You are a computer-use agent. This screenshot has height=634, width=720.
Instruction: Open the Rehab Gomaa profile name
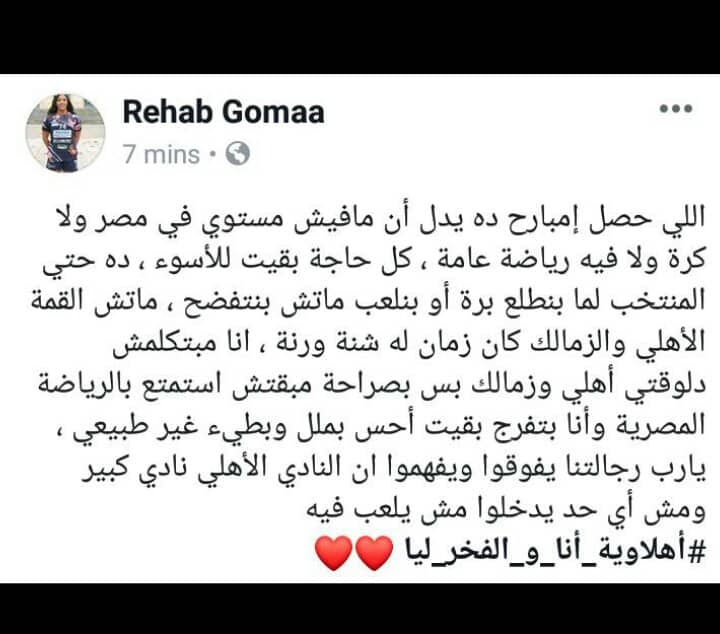pyautogui.click(x=223, y=113)
